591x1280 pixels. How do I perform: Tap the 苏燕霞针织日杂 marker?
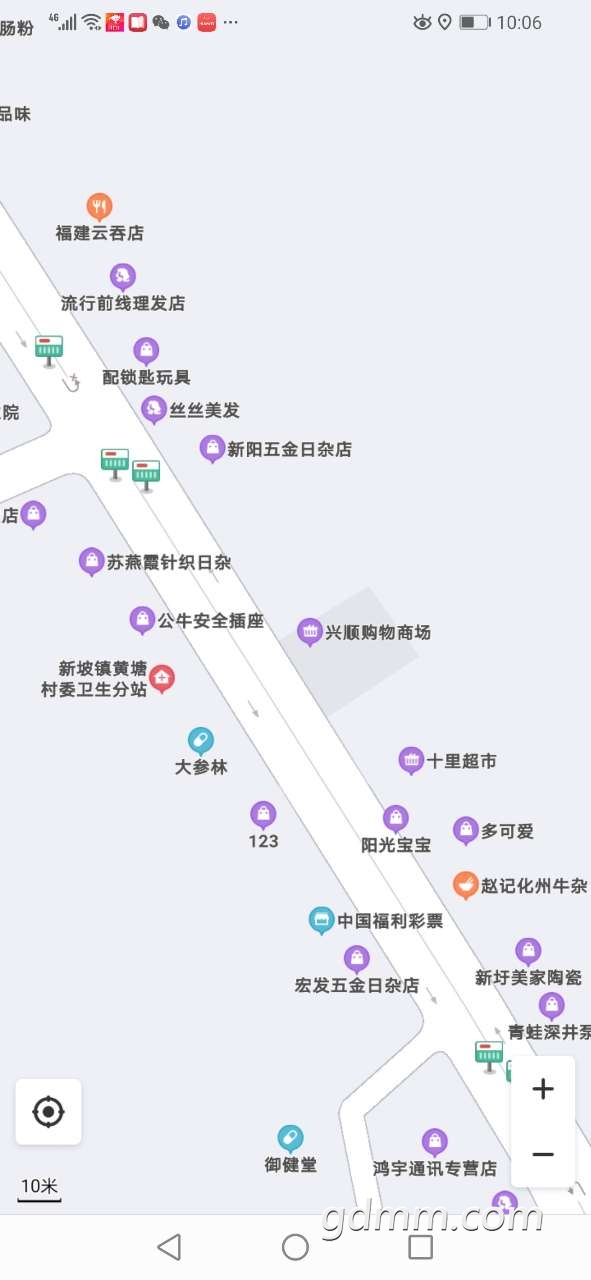point(92,562)
